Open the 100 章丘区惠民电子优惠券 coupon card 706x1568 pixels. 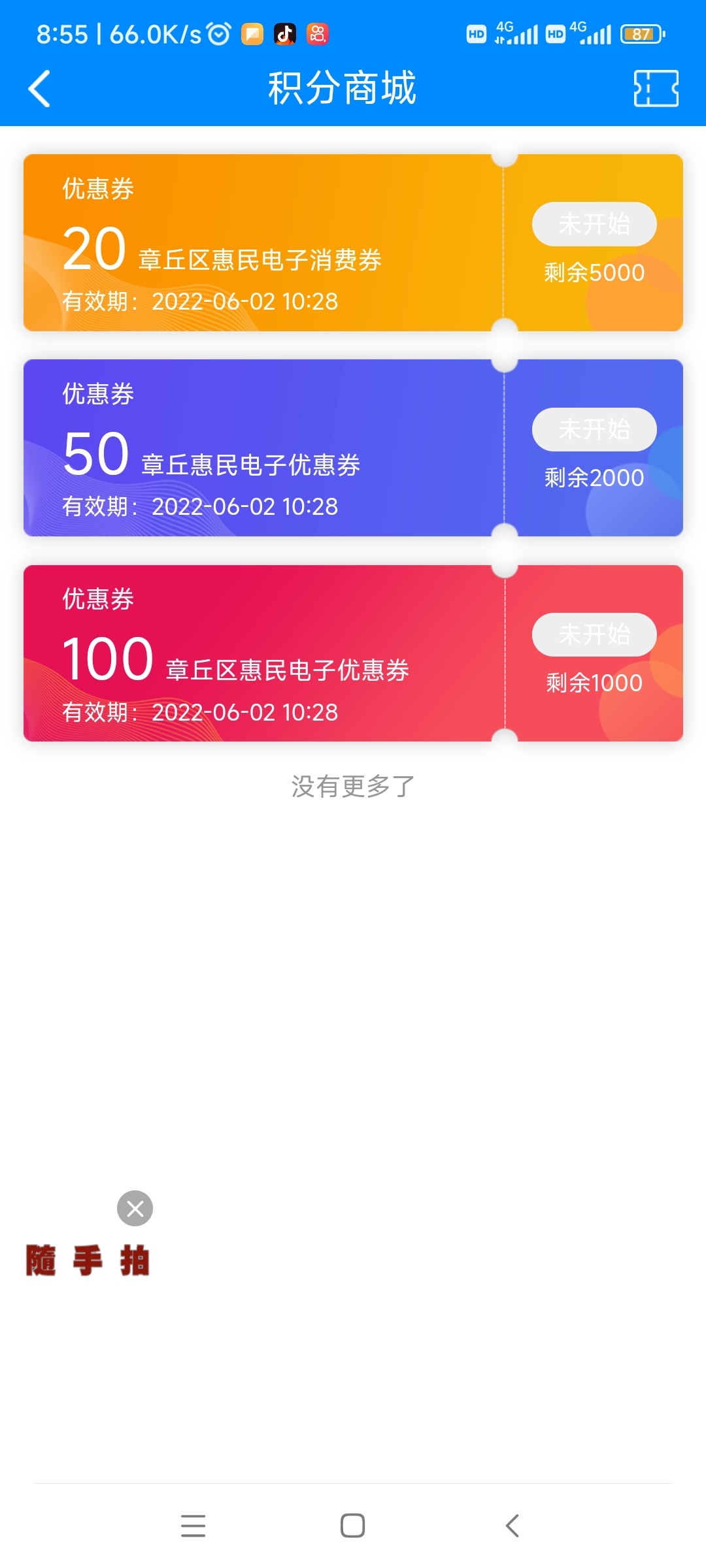click(353, 653)
